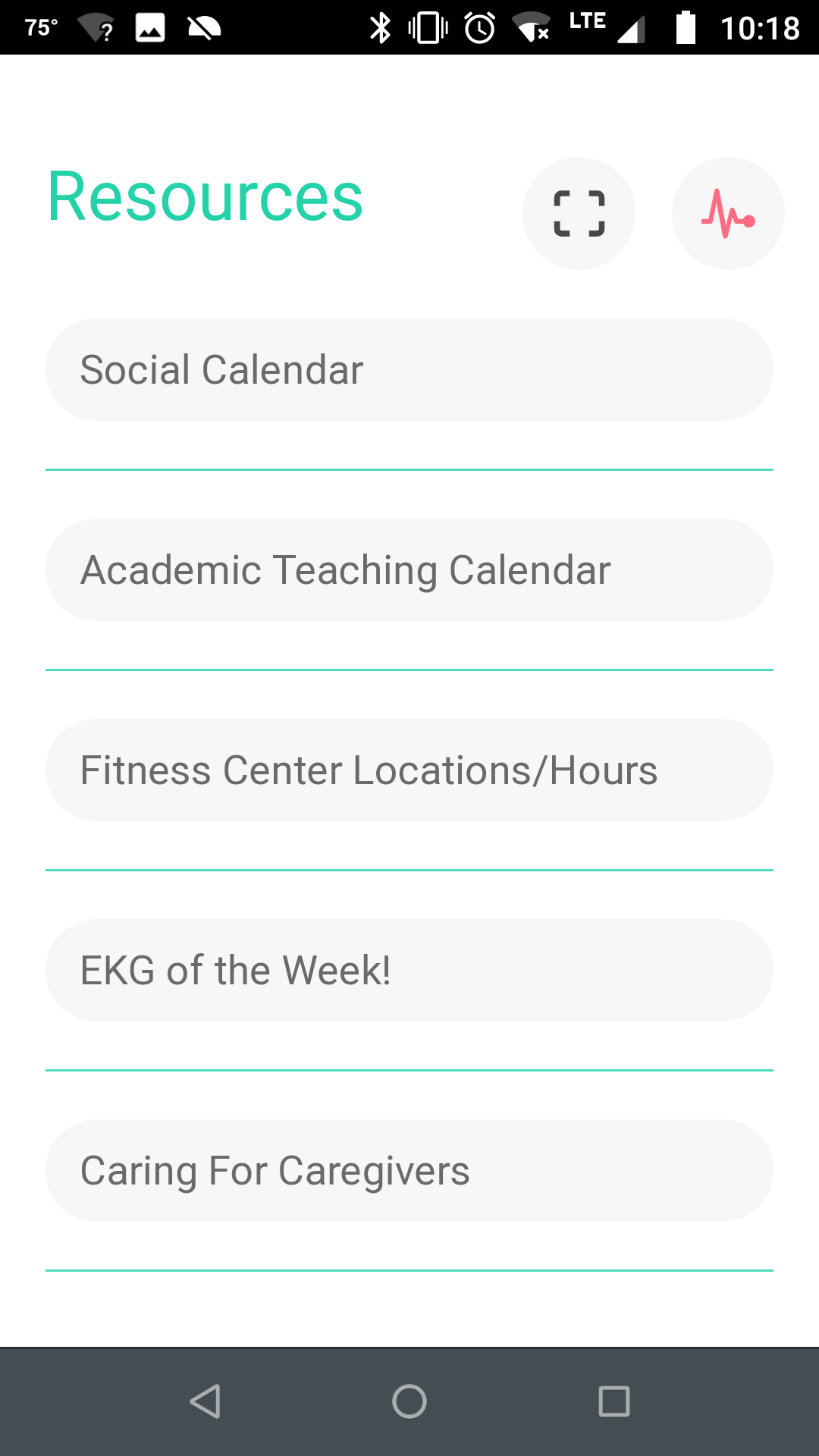Tap the scan frame icon
Image resolution: width=819 pixels, height=1456 pixels.
(x=579, y=213)
